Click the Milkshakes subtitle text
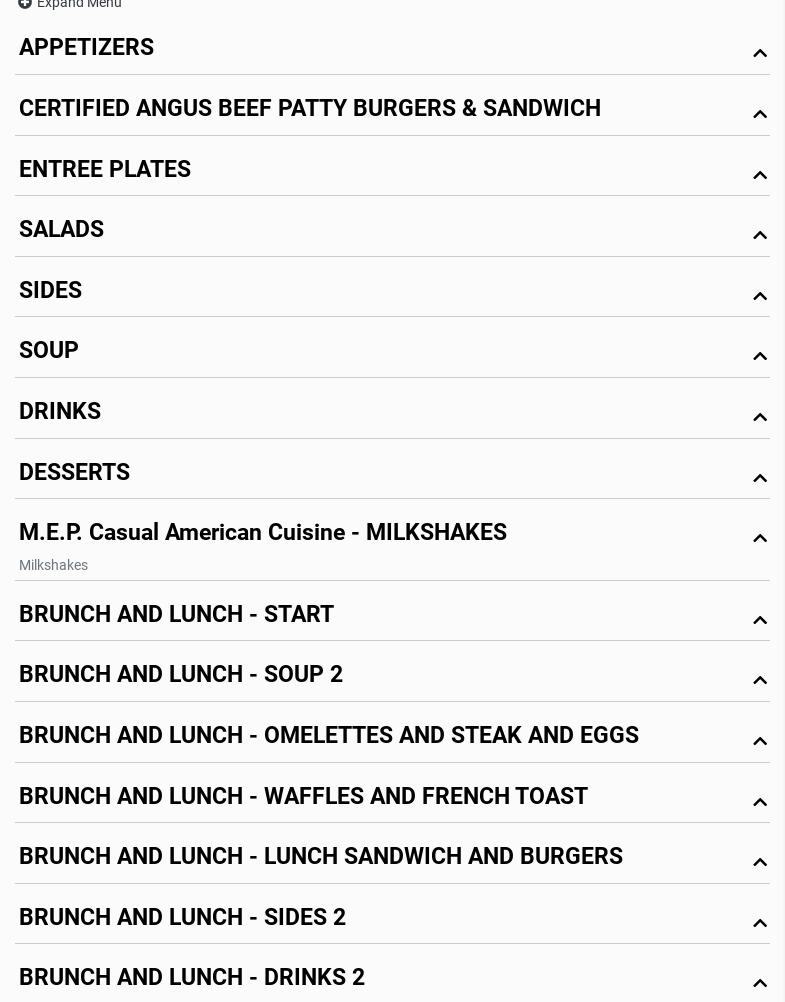Image resolution: width=785 pixels, height=1002 pixels. (53, 565)
